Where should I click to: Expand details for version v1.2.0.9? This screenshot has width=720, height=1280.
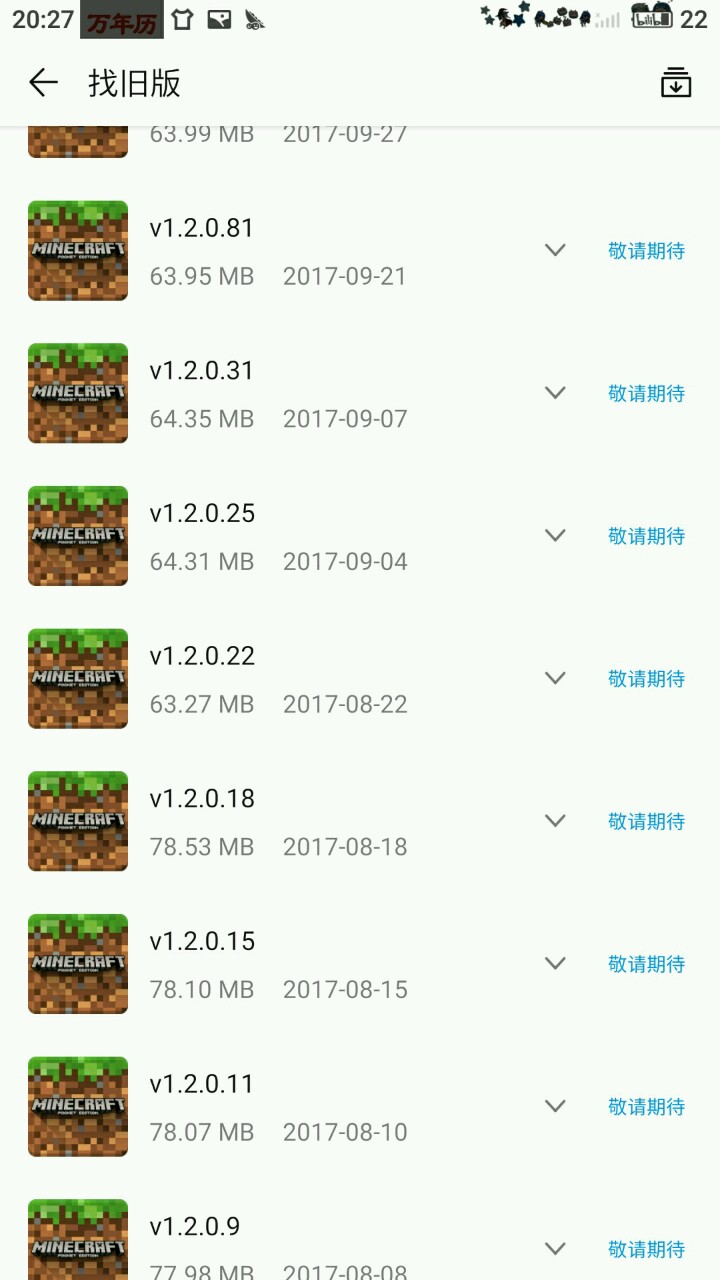click(555, 1249)
